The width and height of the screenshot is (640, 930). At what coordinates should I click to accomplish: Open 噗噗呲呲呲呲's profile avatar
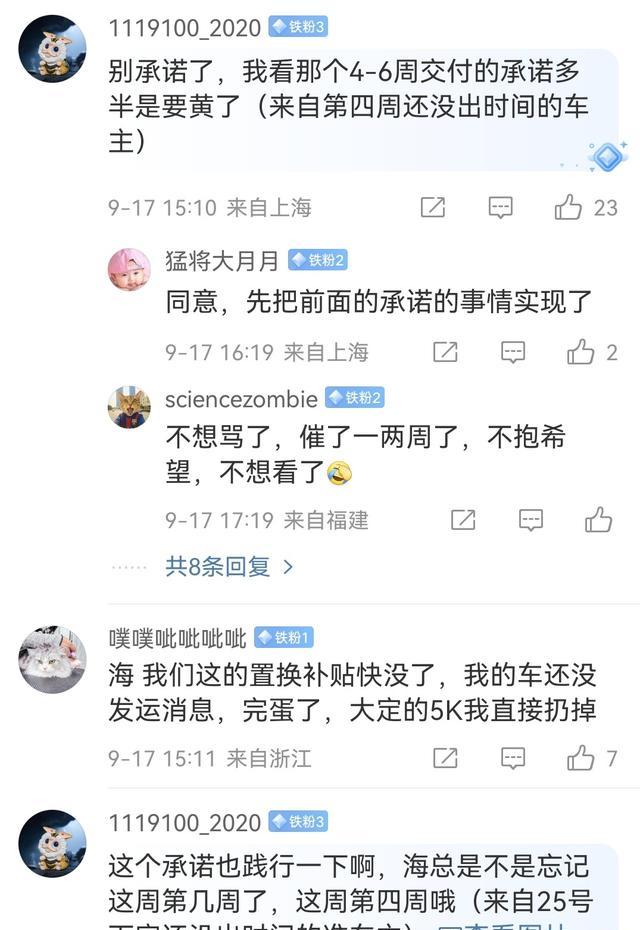[52, 660]
